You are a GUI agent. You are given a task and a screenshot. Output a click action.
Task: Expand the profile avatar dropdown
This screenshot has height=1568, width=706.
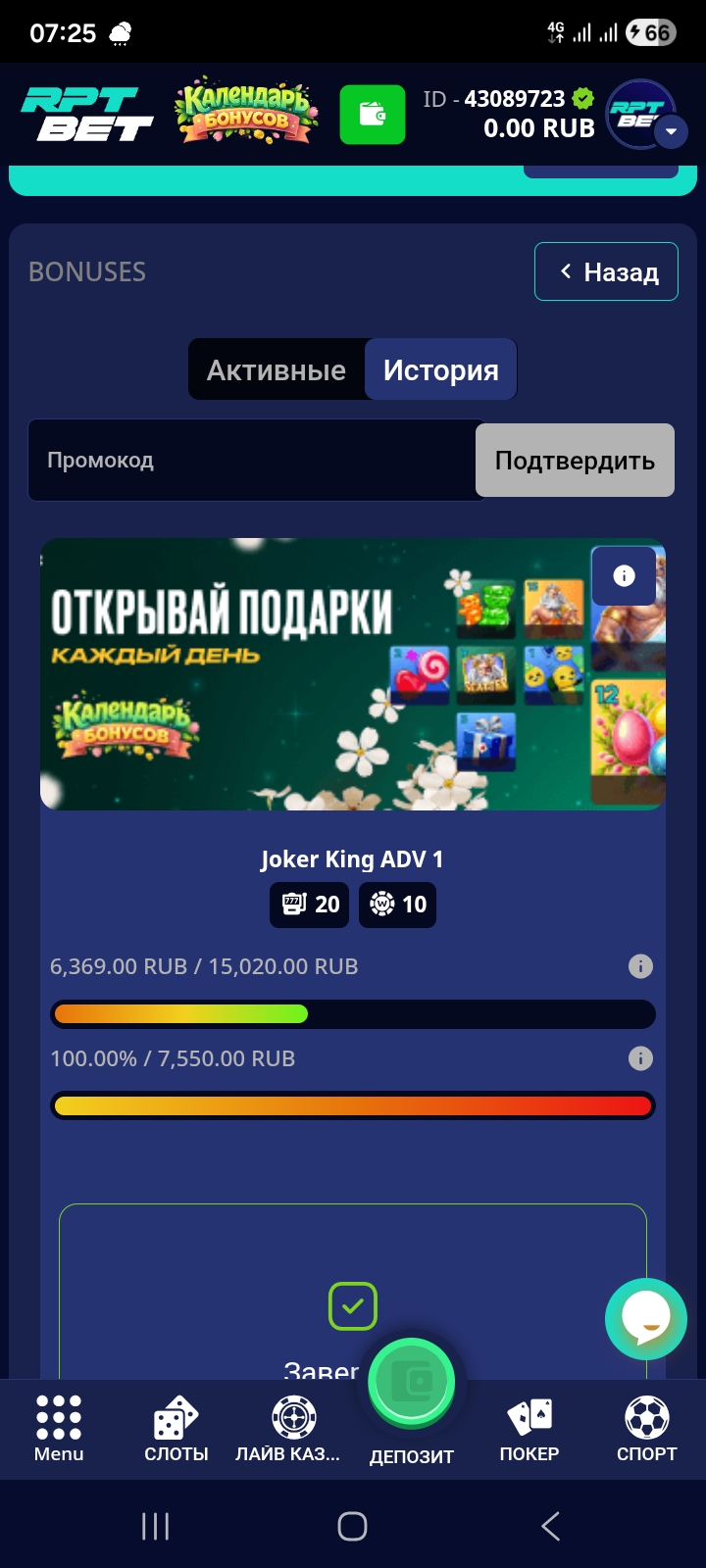[671, 131]
